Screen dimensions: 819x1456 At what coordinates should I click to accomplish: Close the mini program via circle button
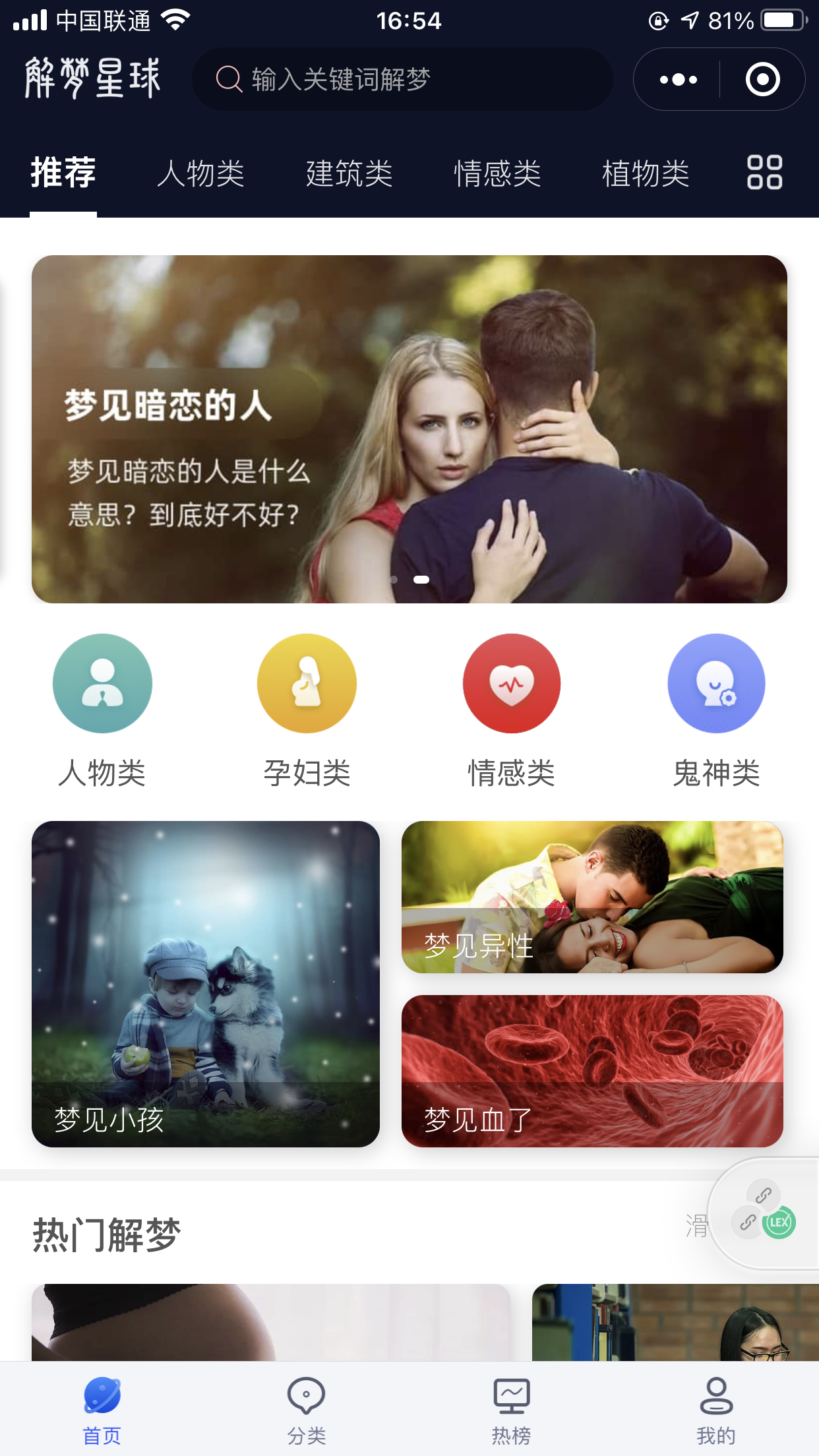pyautogui.click(x=762, y=80)
